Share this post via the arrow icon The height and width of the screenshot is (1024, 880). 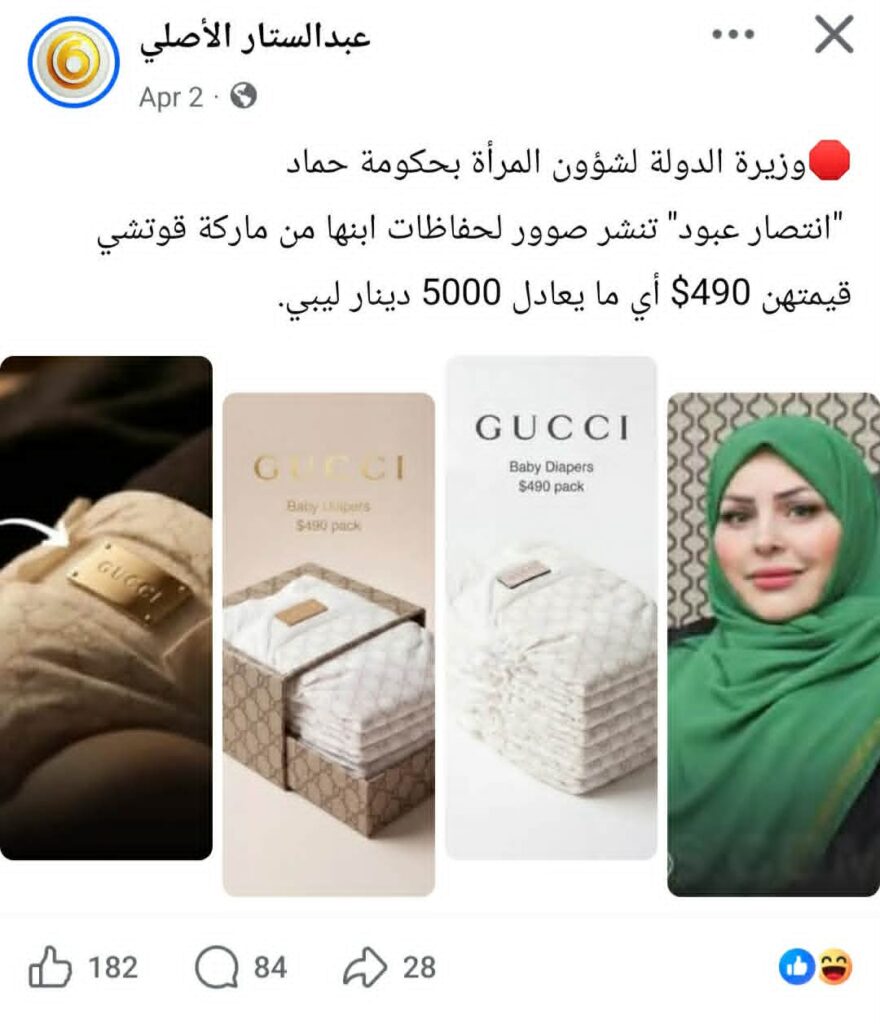pos(364,967)
